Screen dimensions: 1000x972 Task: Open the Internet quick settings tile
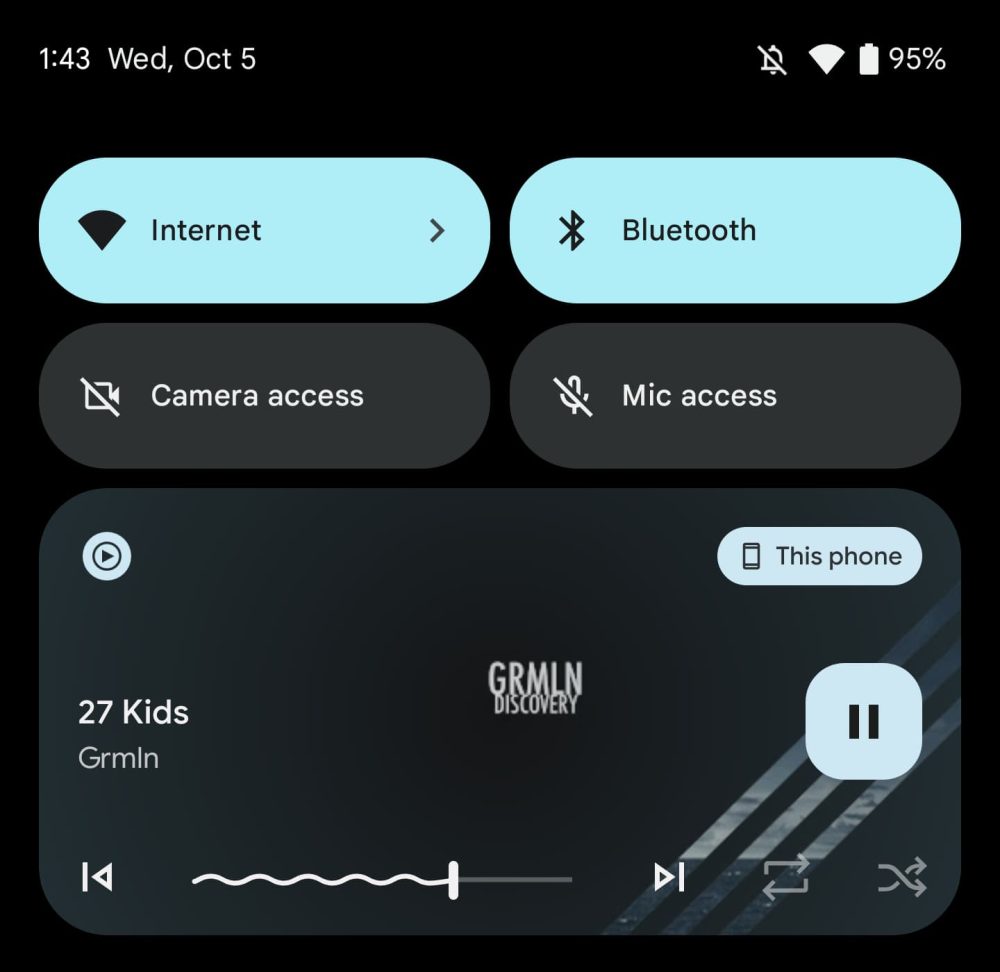point(264,230)
